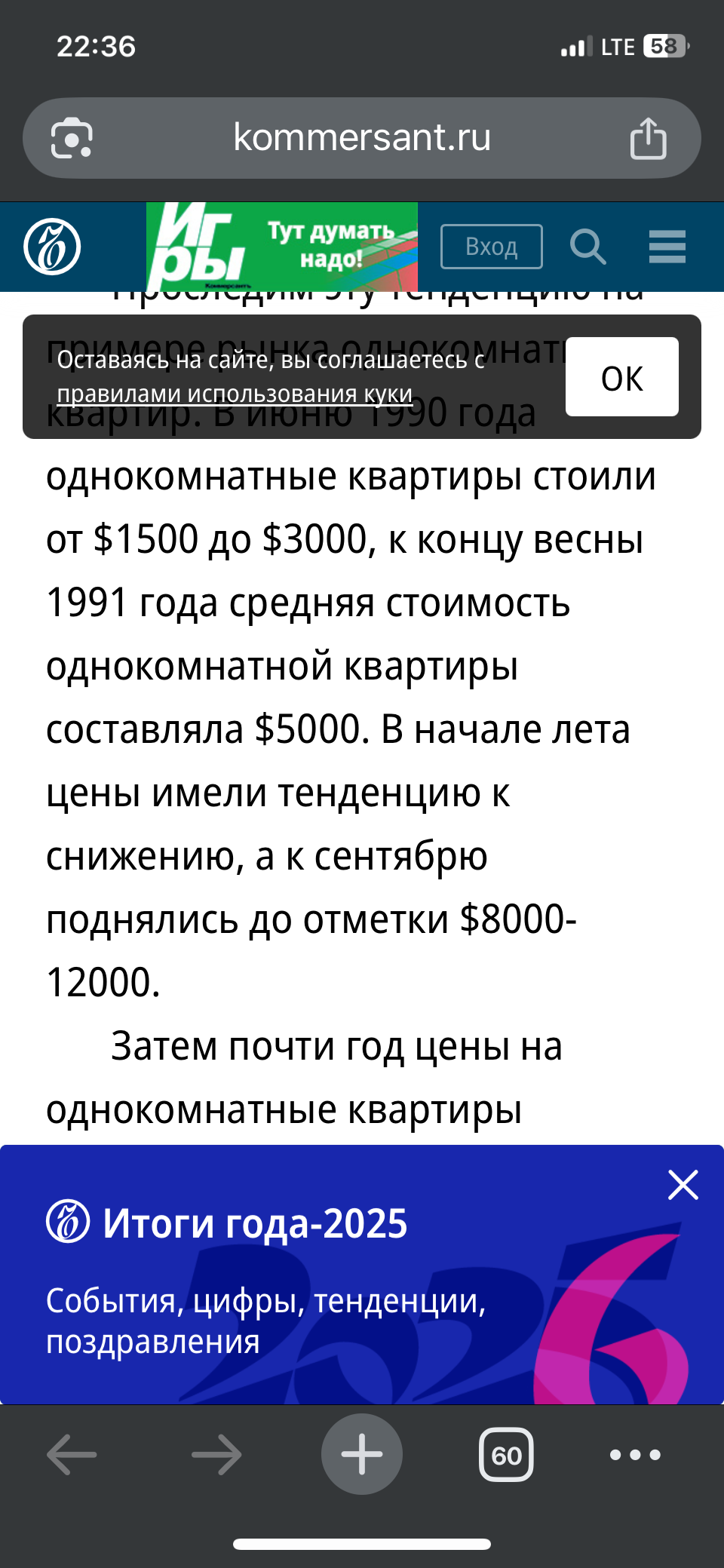Viewport: 724px width, 1568px height.
Task: Open the hamburger site menu
Action: (667, 247)
